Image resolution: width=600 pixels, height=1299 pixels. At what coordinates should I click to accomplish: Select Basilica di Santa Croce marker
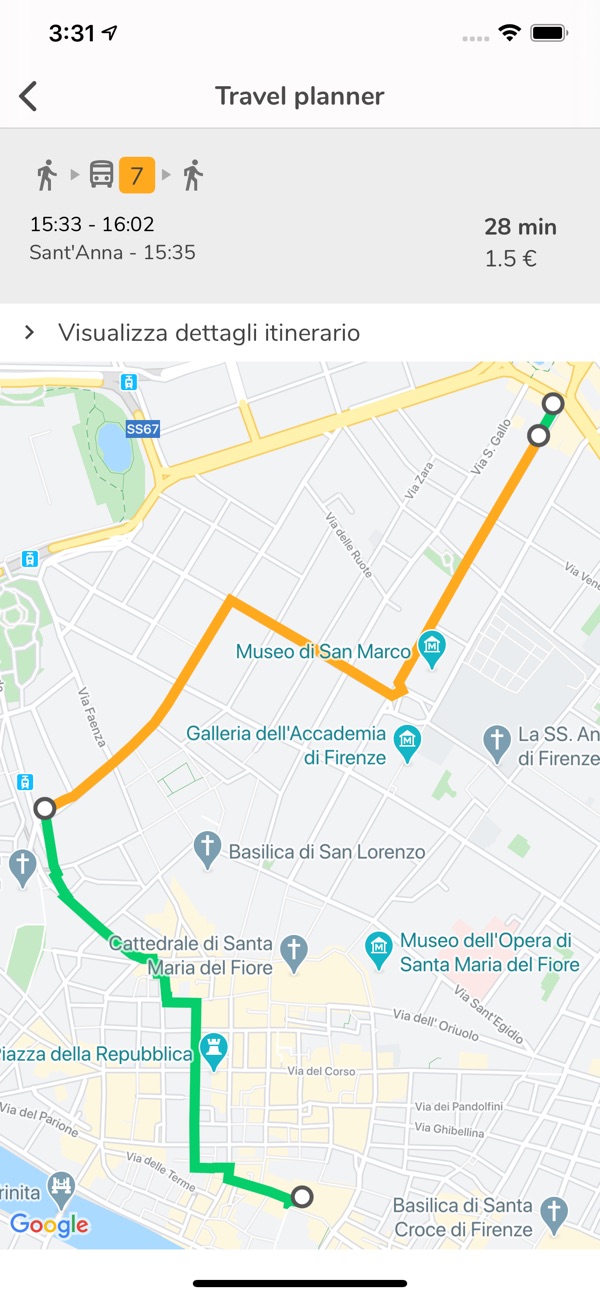tap(553, 1213)
